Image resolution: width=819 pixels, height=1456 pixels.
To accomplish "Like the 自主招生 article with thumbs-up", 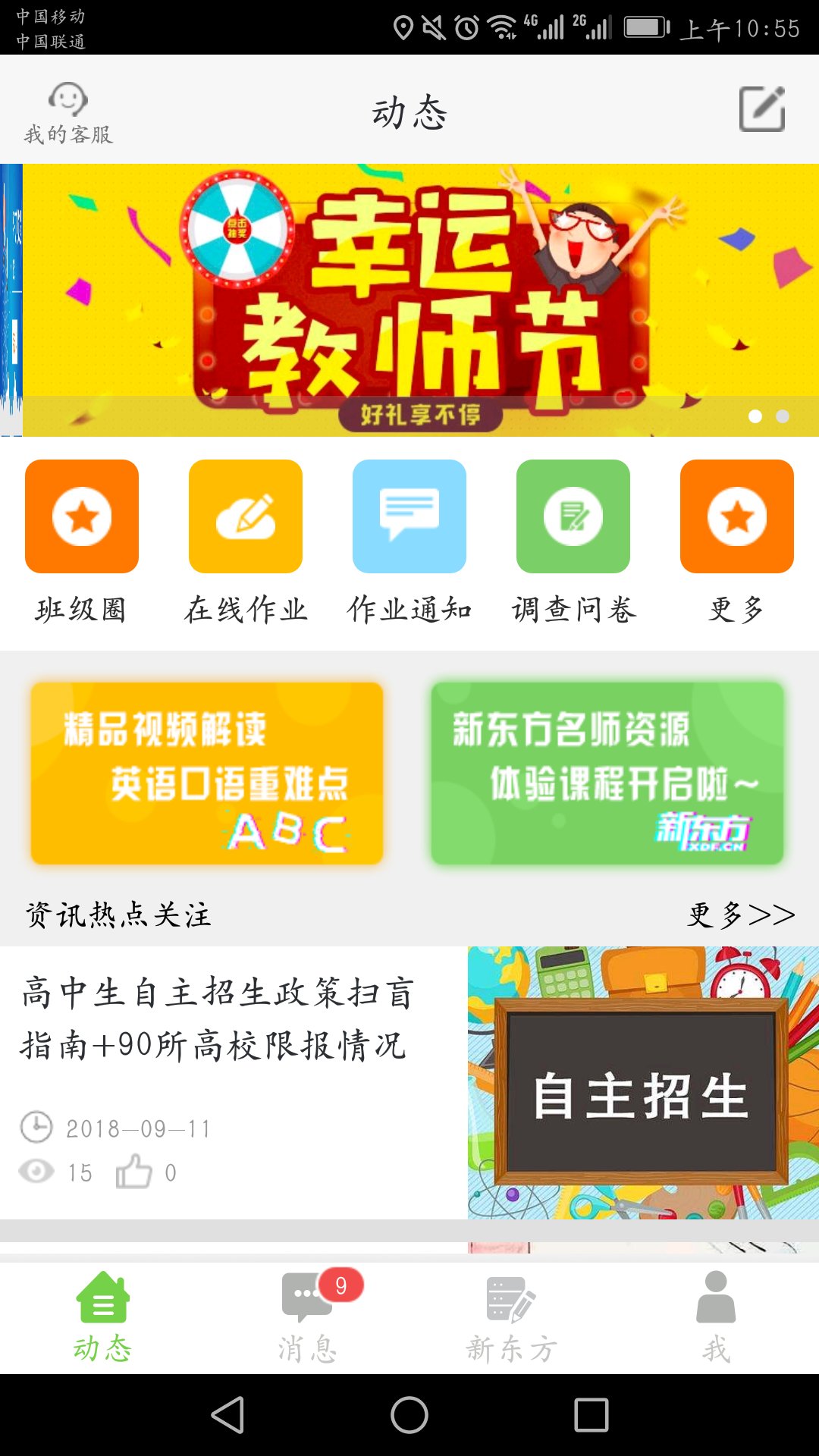I will click(x=134, y=1172).
